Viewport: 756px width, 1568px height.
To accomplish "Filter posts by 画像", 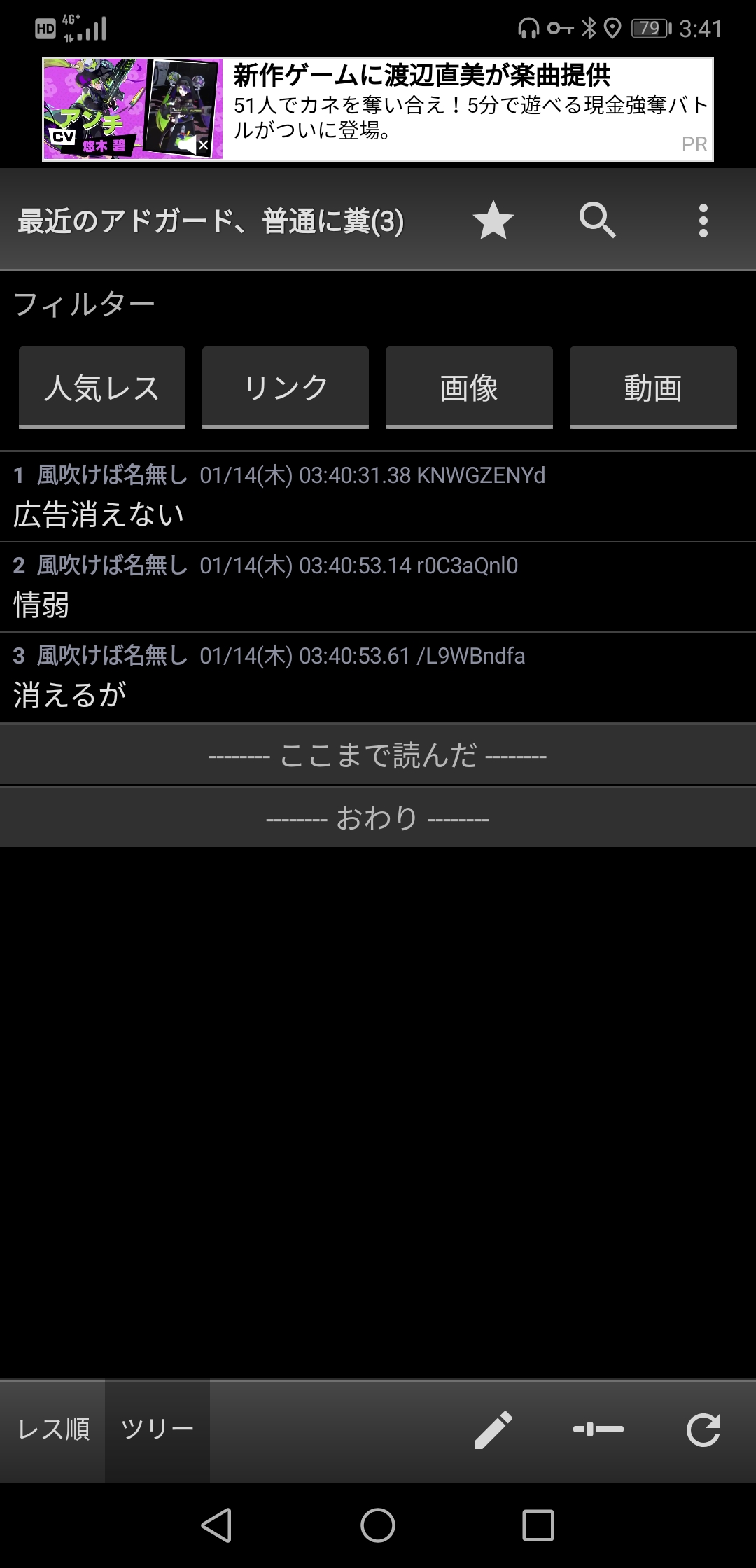I will tap(469, 387).
